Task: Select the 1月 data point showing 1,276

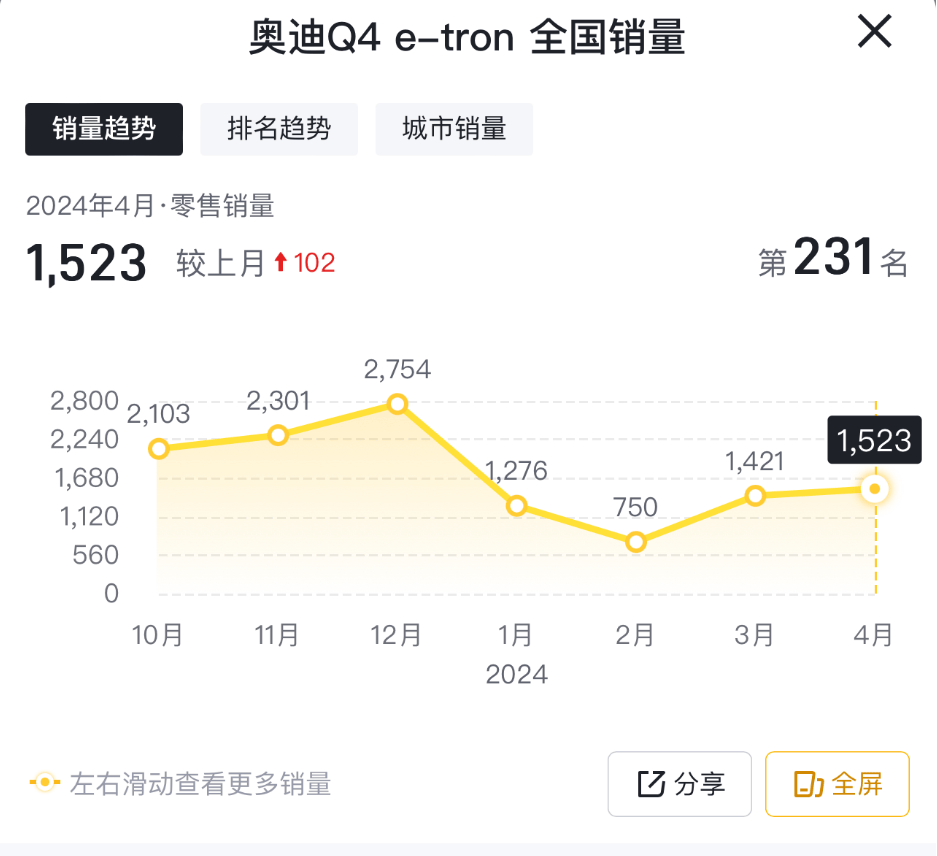Action: (516, 506)
